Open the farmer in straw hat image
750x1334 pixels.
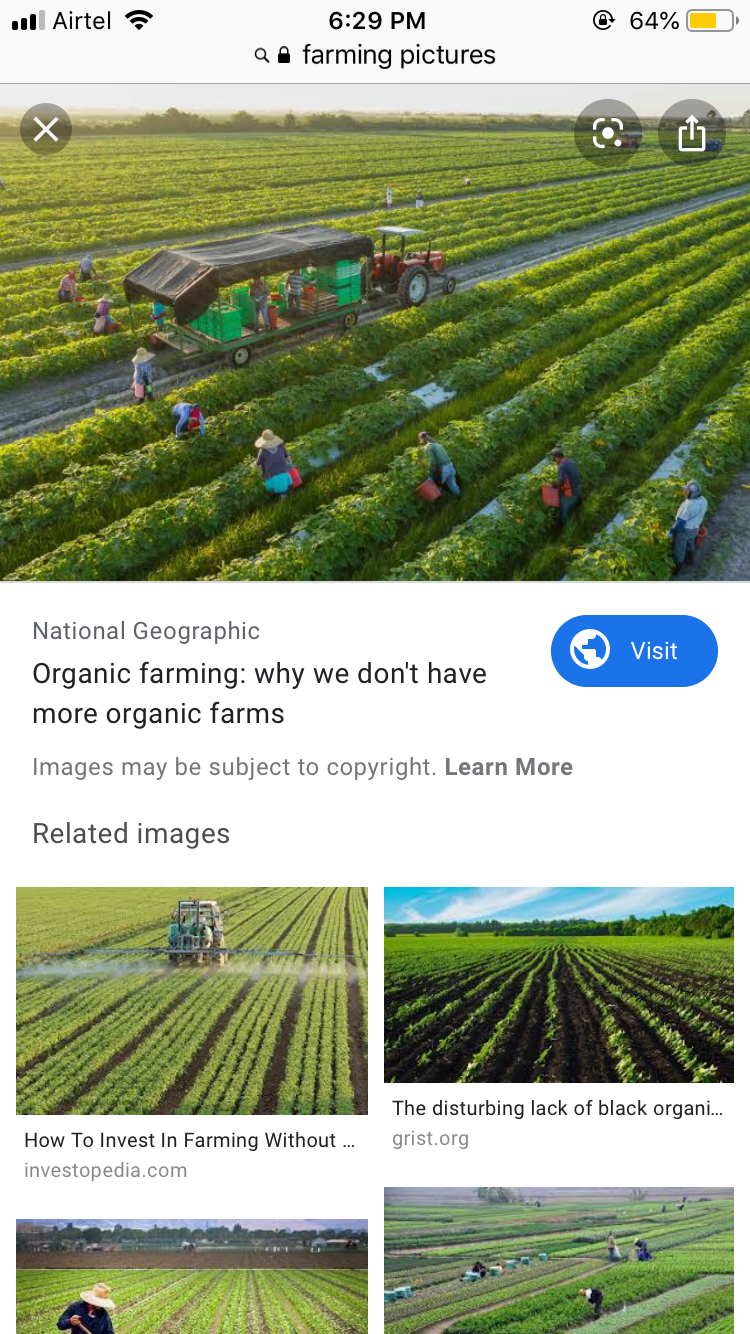[192, 1276]
